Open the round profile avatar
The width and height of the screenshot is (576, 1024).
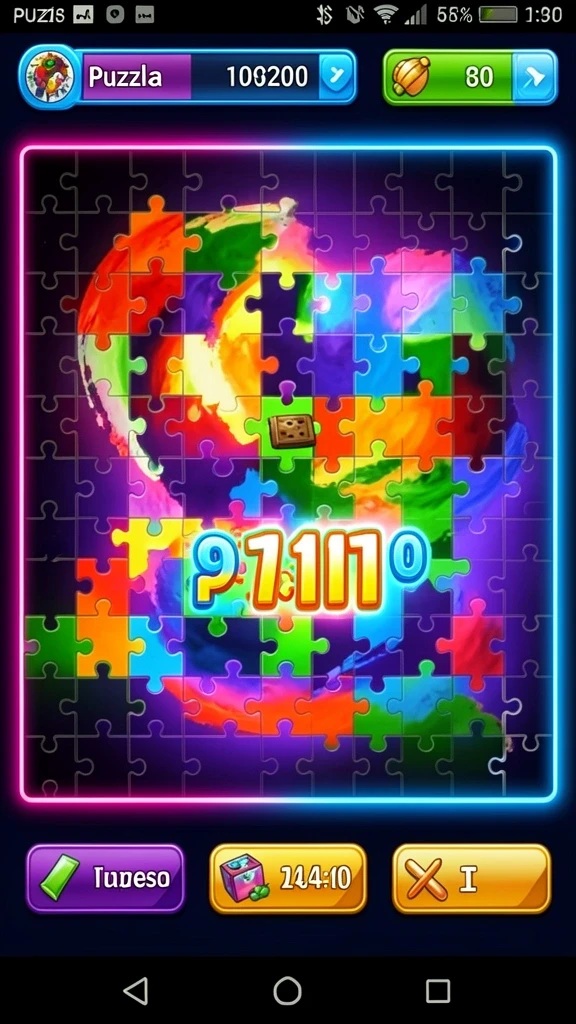click(x=50, y=77)
